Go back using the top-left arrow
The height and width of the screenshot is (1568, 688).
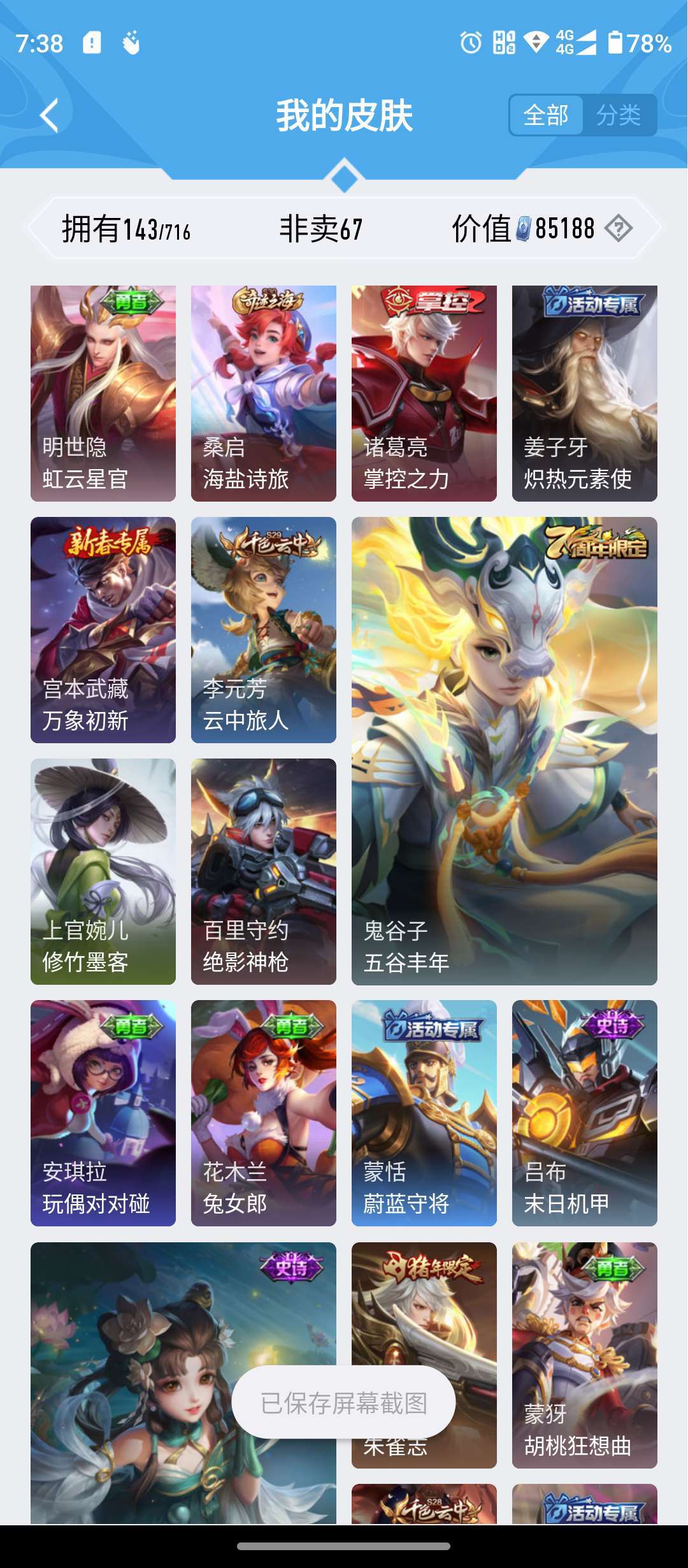[x=49, y=115]
